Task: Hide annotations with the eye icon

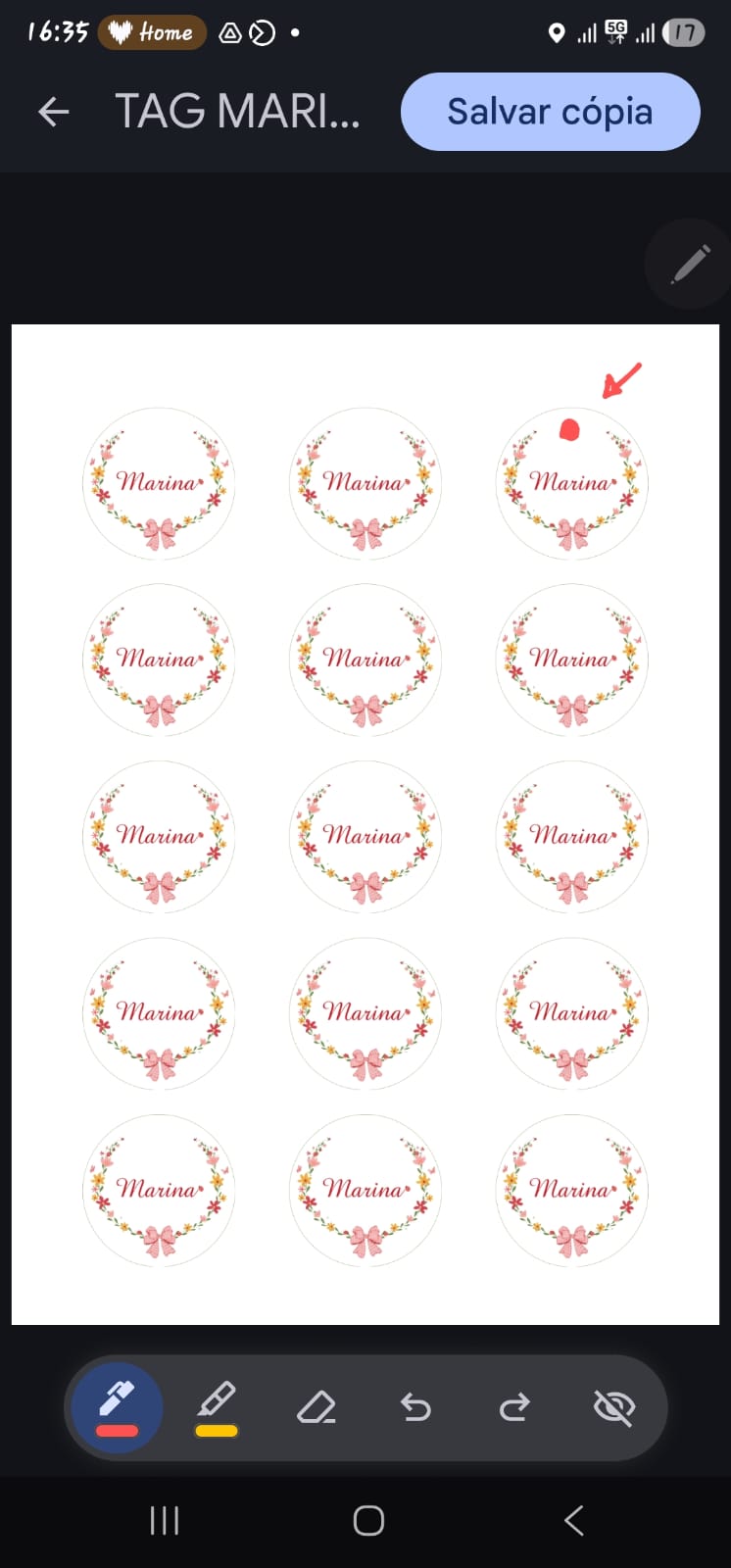Action: click(x=614, y=1408)
